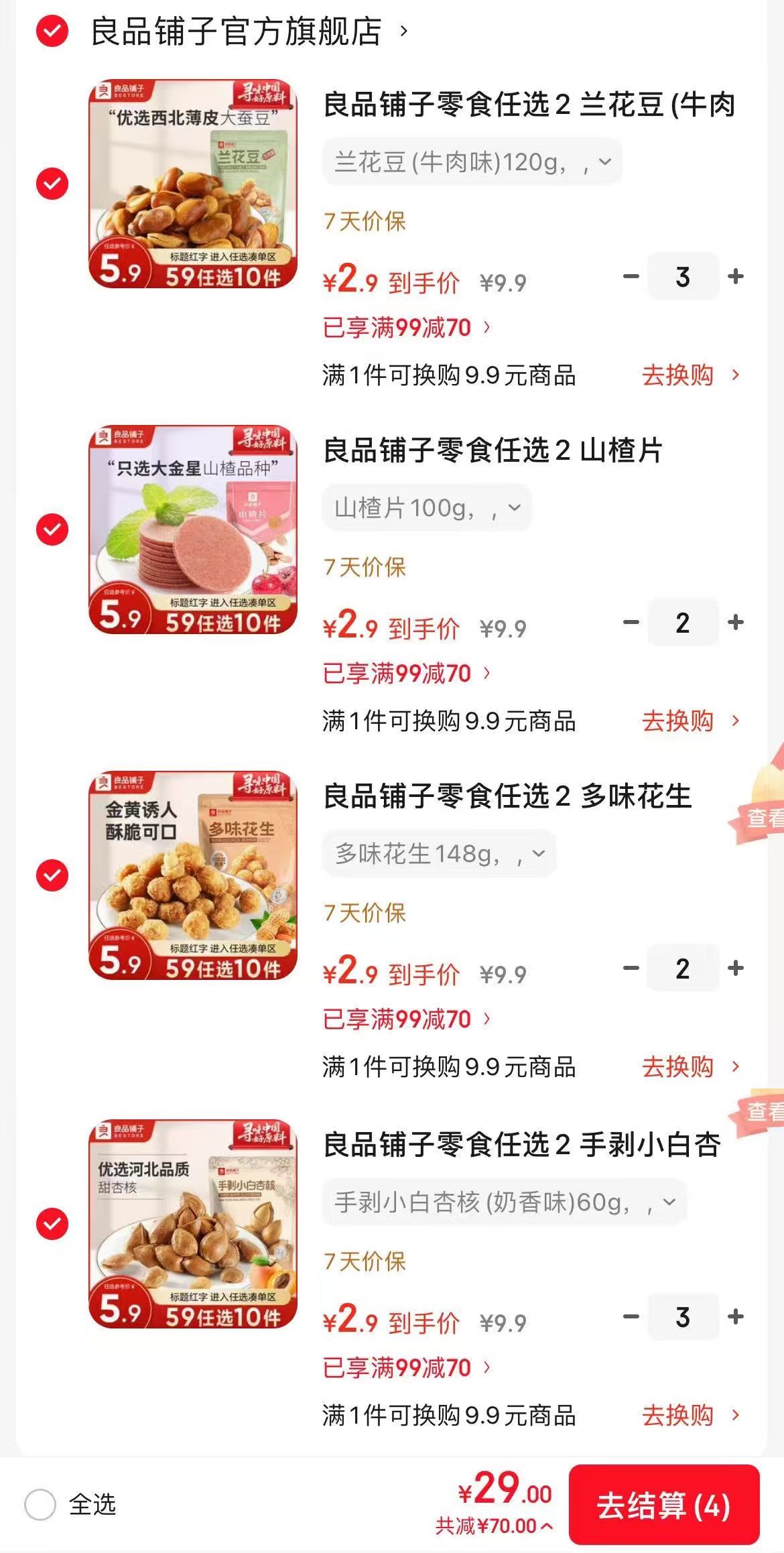
Task: Open the 手剥小白杏 product image
Action: click(x=193, y=1224)
